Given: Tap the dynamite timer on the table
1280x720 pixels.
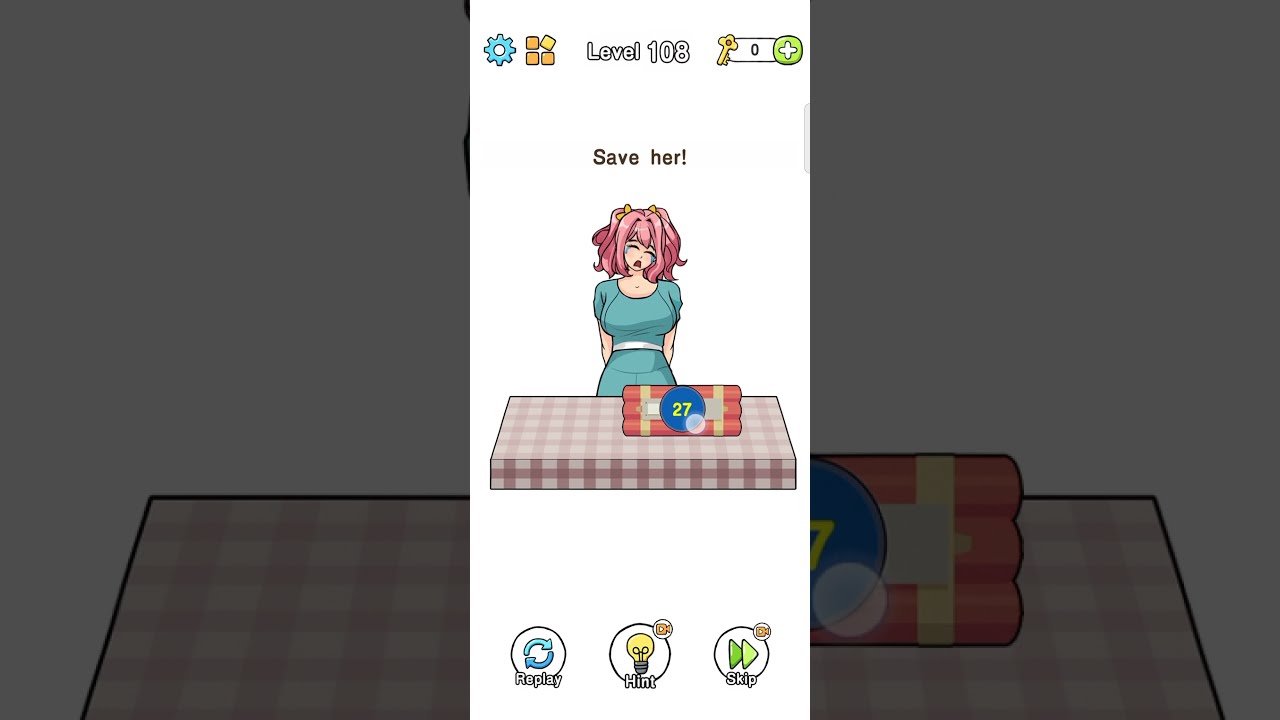Looking at the screenshot, I should point(682,410).
